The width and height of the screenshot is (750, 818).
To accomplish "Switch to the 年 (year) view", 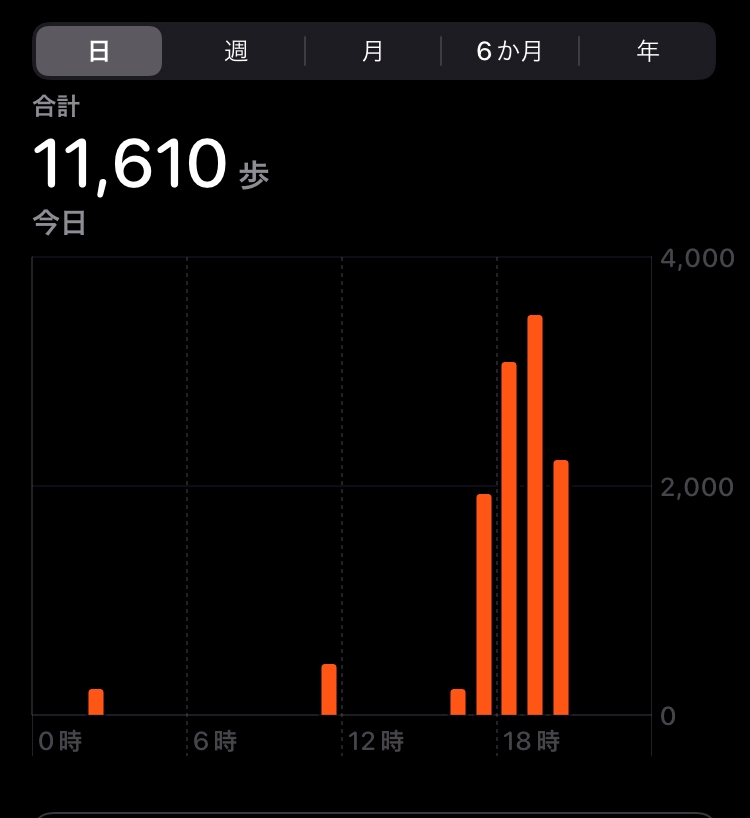I will coord(647,51).
